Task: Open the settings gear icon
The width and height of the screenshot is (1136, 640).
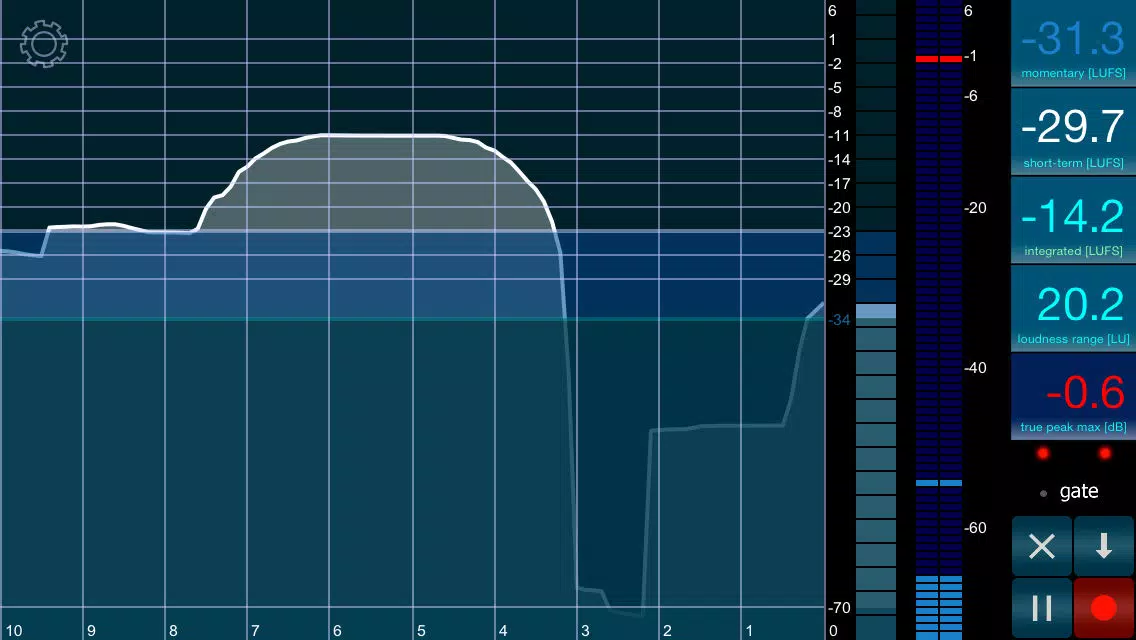Action: pyautogui.click(x=44, y=43)
